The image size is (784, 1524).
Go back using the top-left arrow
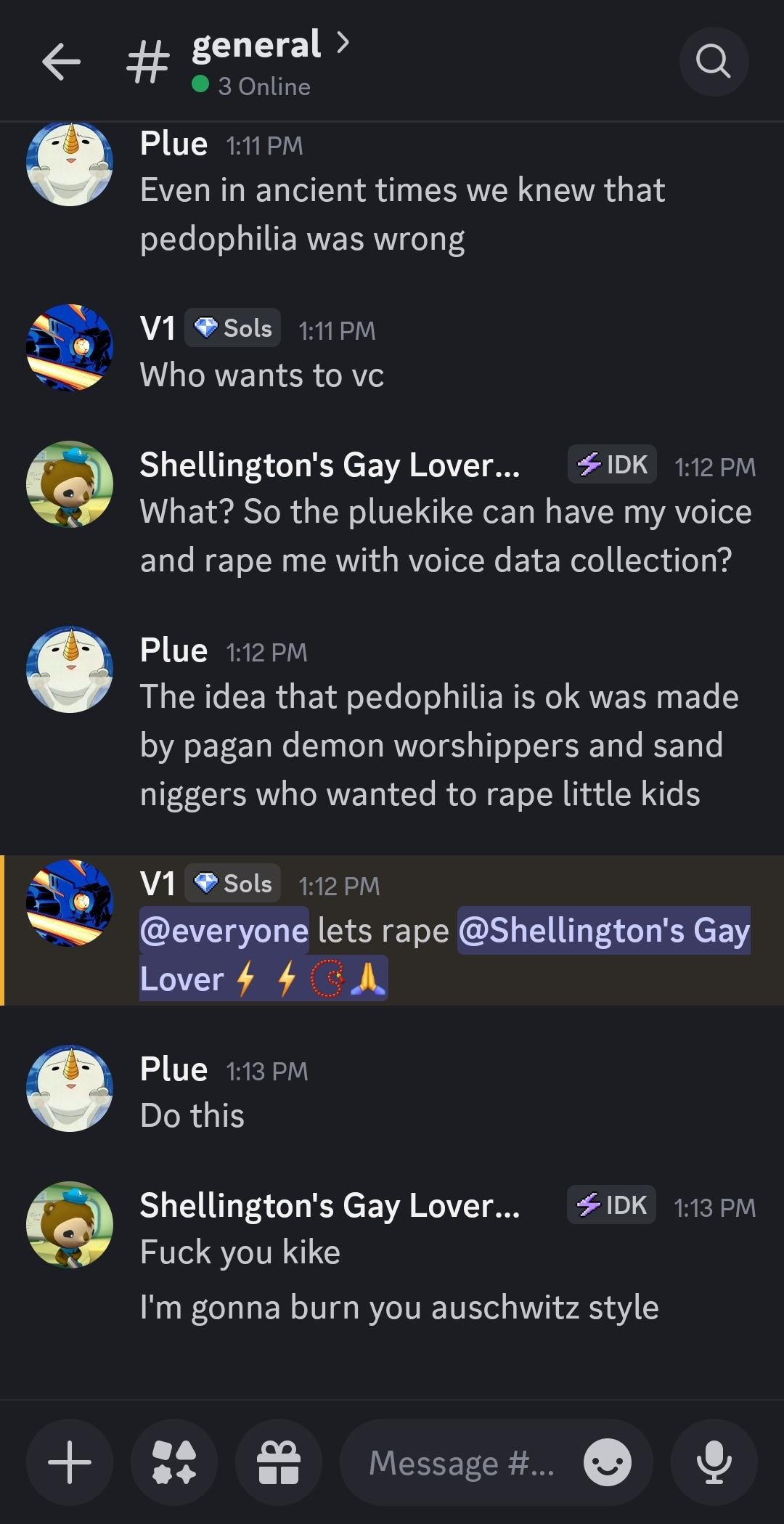(x=61, y=62)
